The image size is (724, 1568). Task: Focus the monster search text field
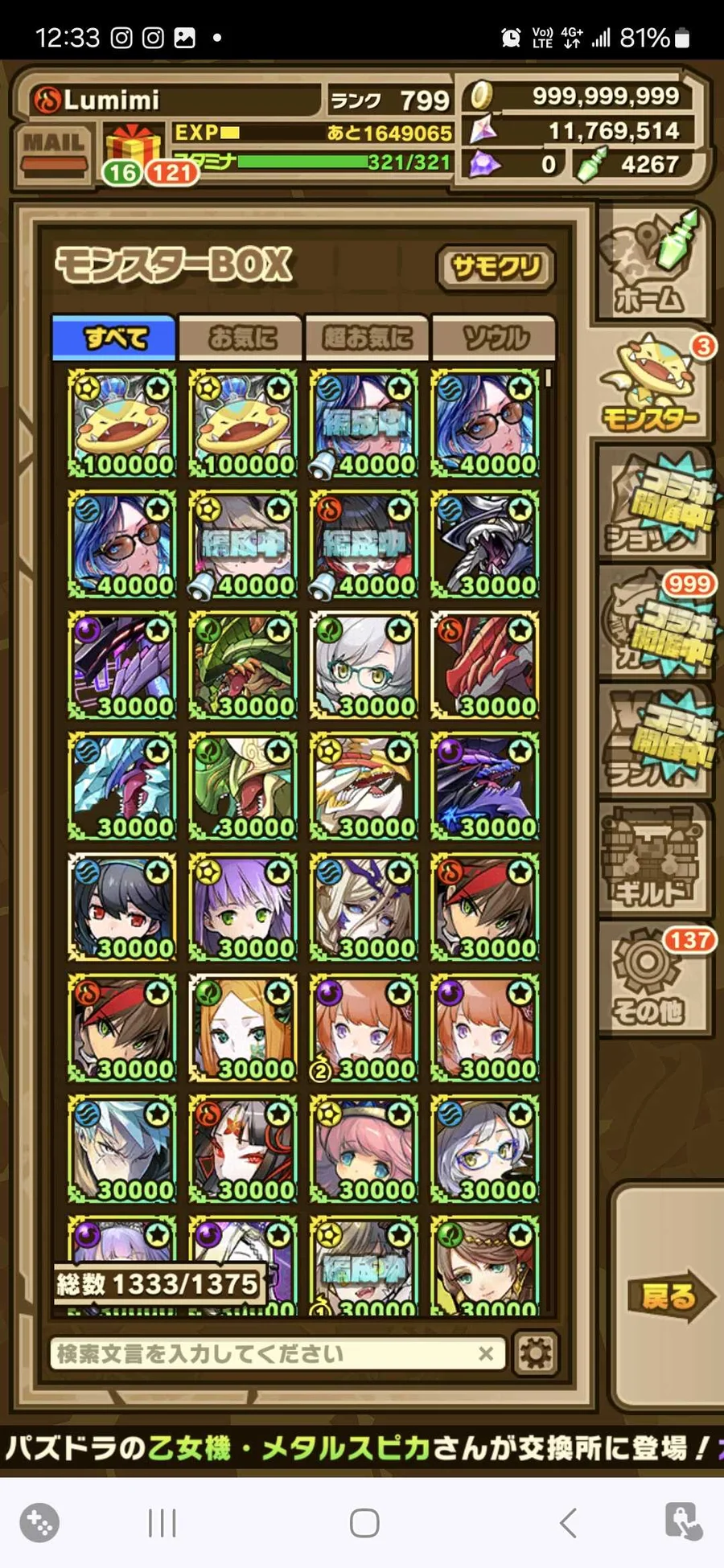tap(265, 1354)
